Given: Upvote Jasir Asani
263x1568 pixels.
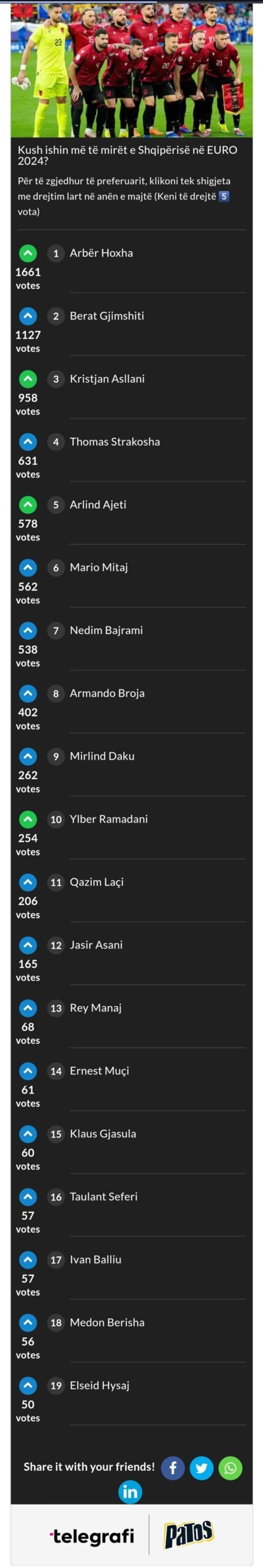Looking at the screenshot, I should click(28, 945).
